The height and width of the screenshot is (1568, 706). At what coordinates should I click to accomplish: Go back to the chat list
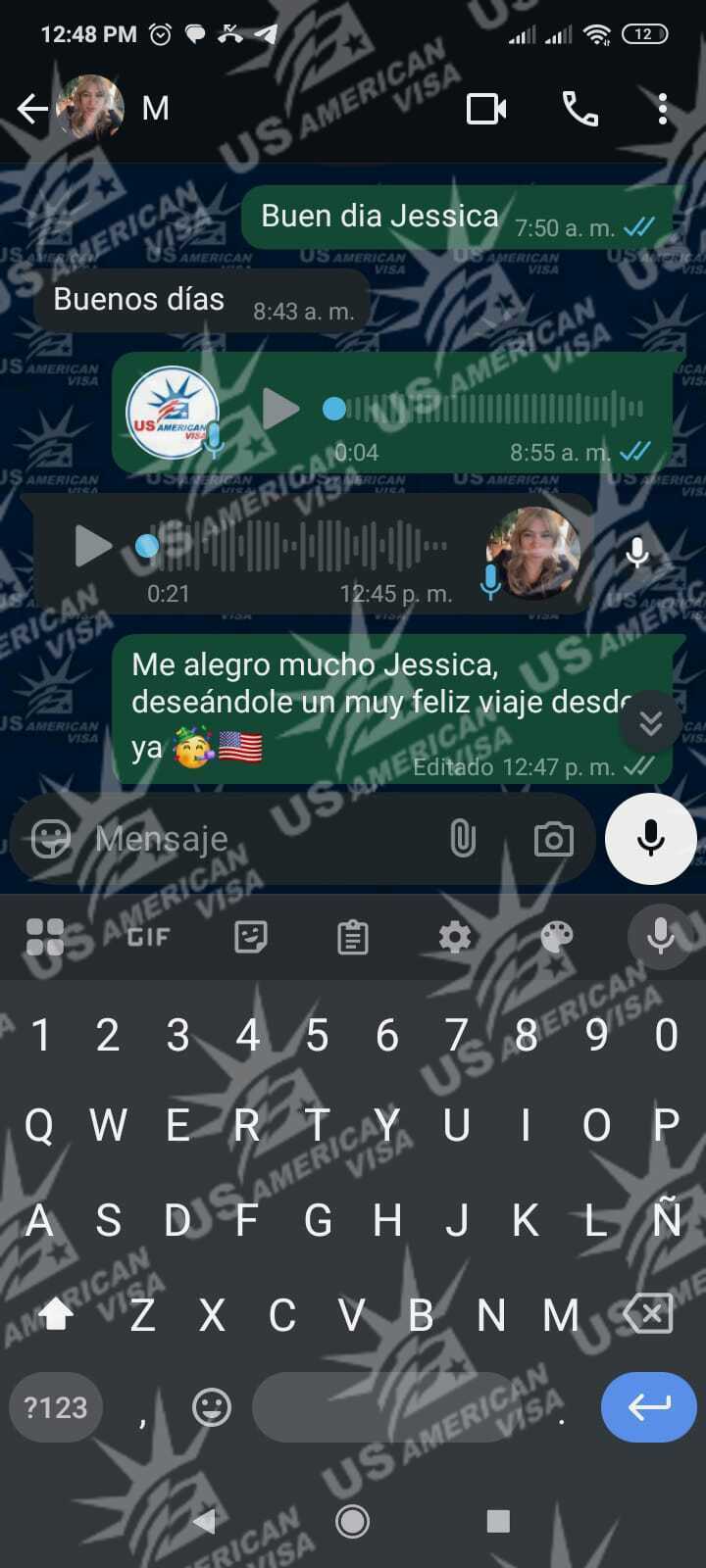[32, 109]
